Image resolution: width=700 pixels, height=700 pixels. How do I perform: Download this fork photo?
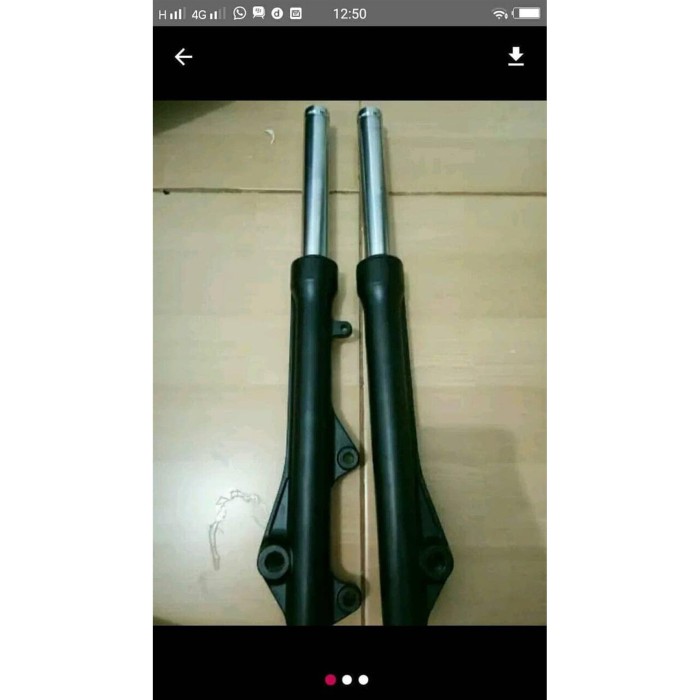pyautogui.click(x=516, y=57)
